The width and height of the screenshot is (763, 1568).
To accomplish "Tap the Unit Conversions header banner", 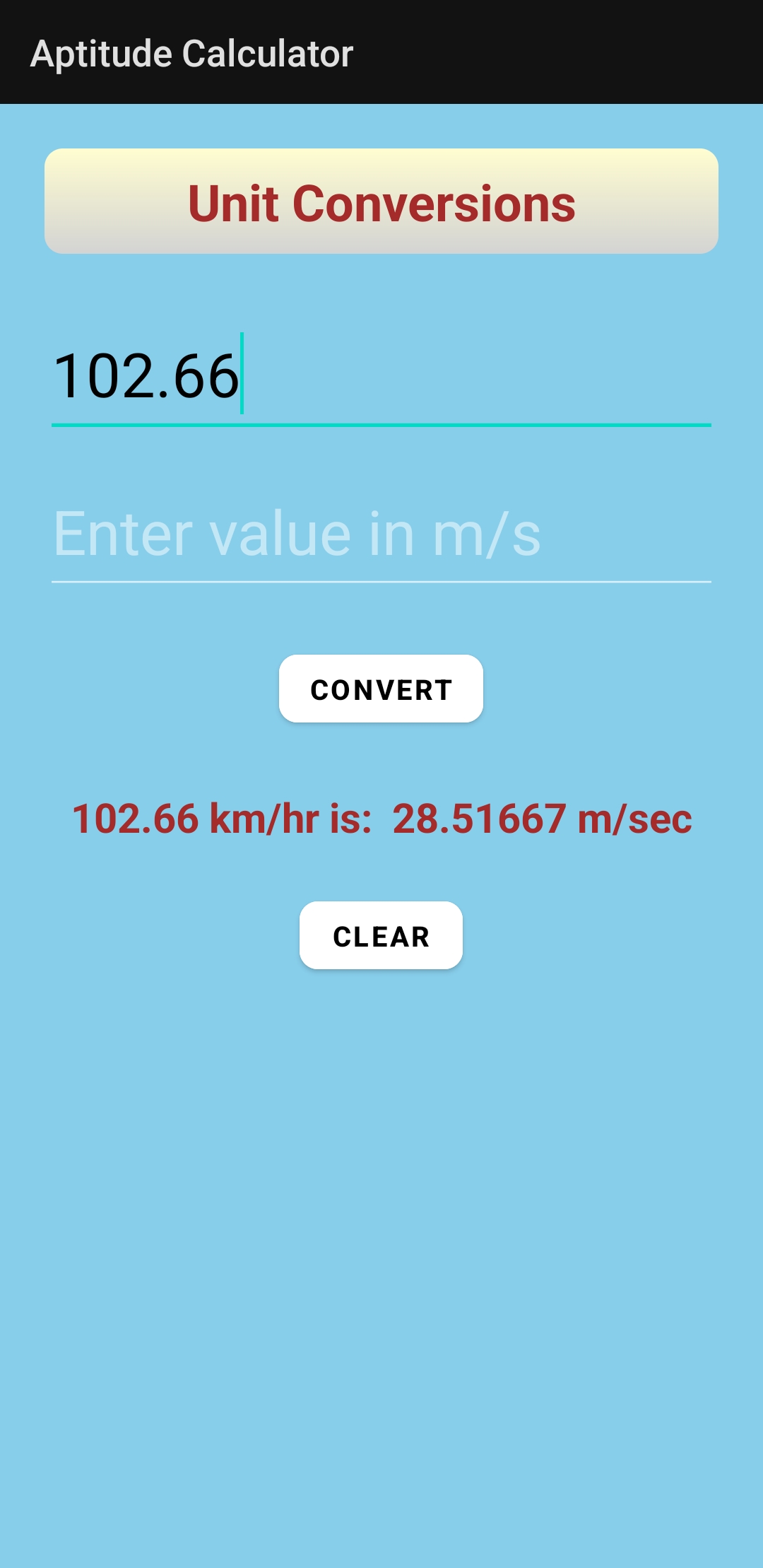I will 381,203.
